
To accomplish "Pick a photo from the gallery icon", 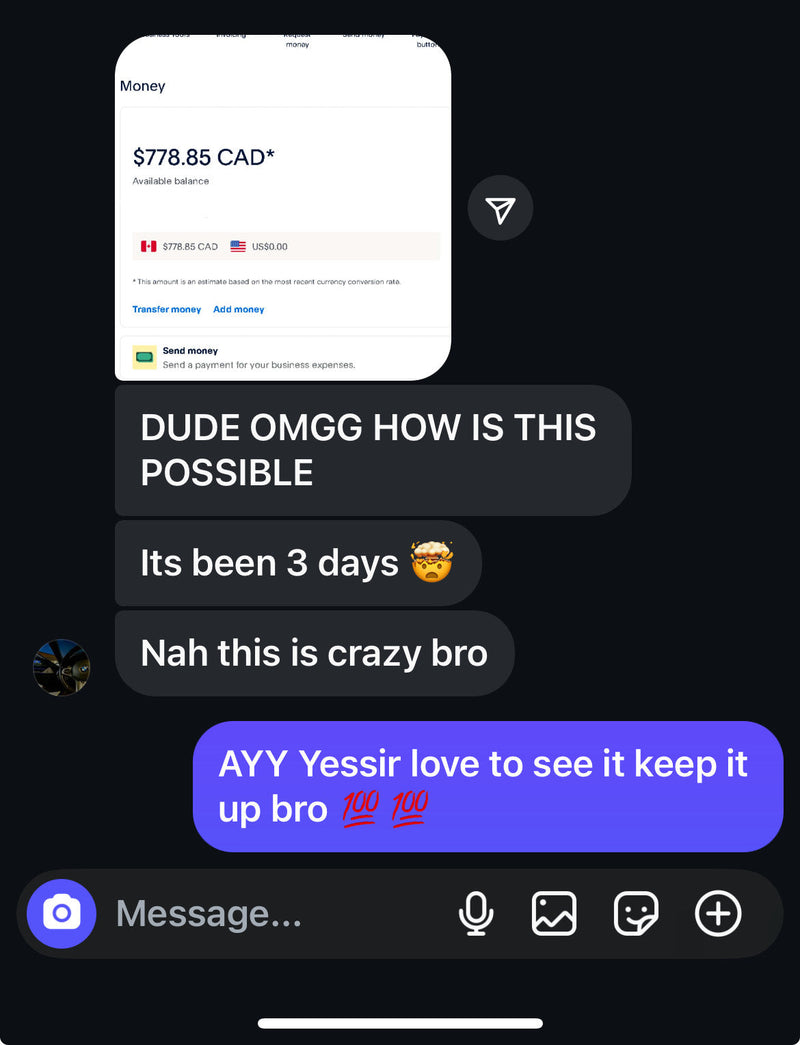I will [554, 913].
